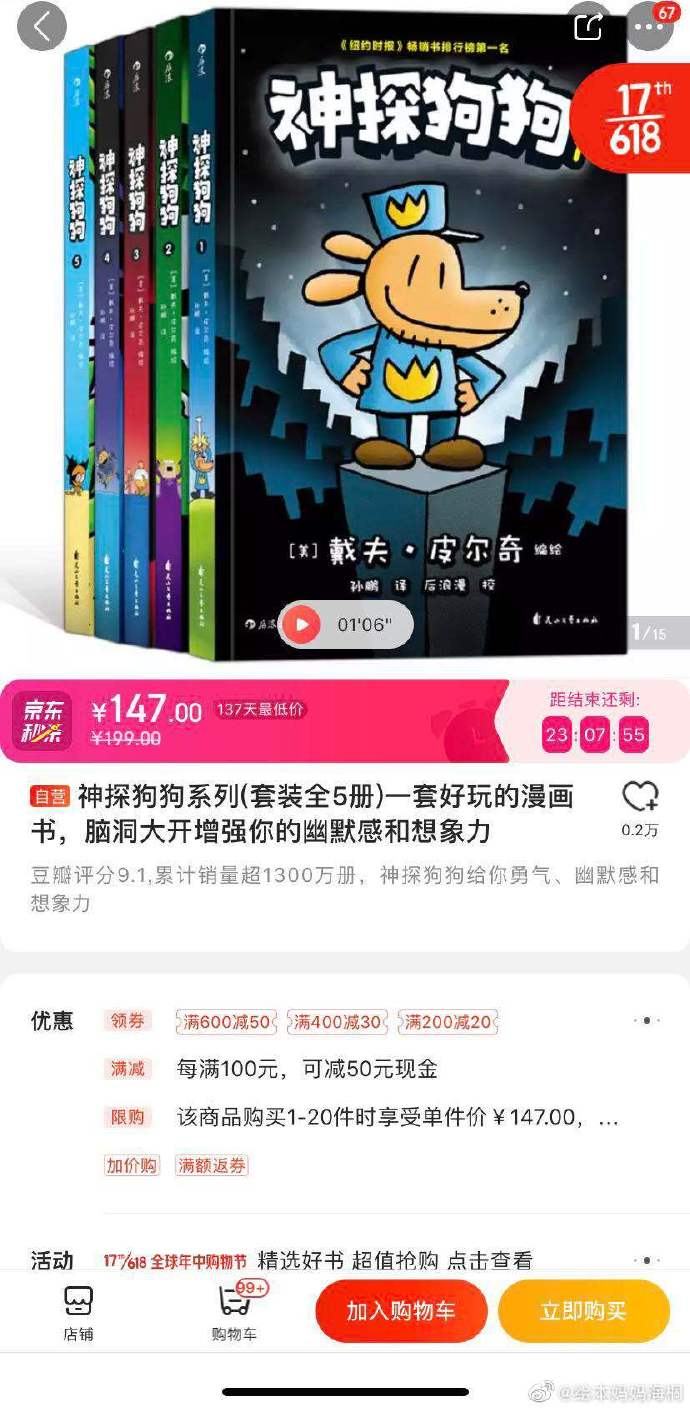This screenshot has height=1409, width=690.
Task: Visit the 店铺 store page
Action: [x=78, y=1312]
